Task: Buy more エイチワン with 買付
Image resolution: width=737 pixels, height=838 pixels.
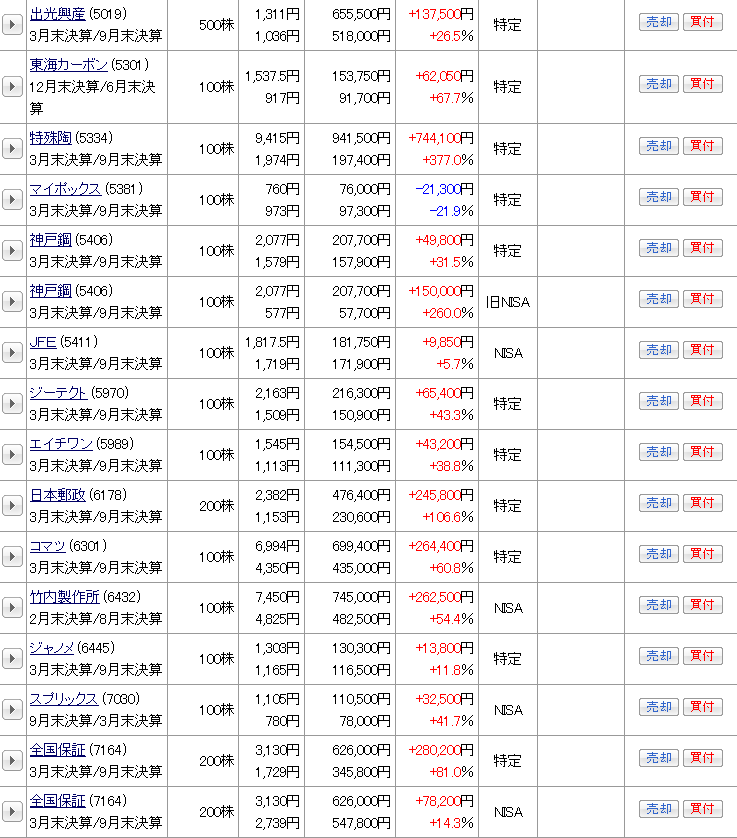Action: click(702, 452)
